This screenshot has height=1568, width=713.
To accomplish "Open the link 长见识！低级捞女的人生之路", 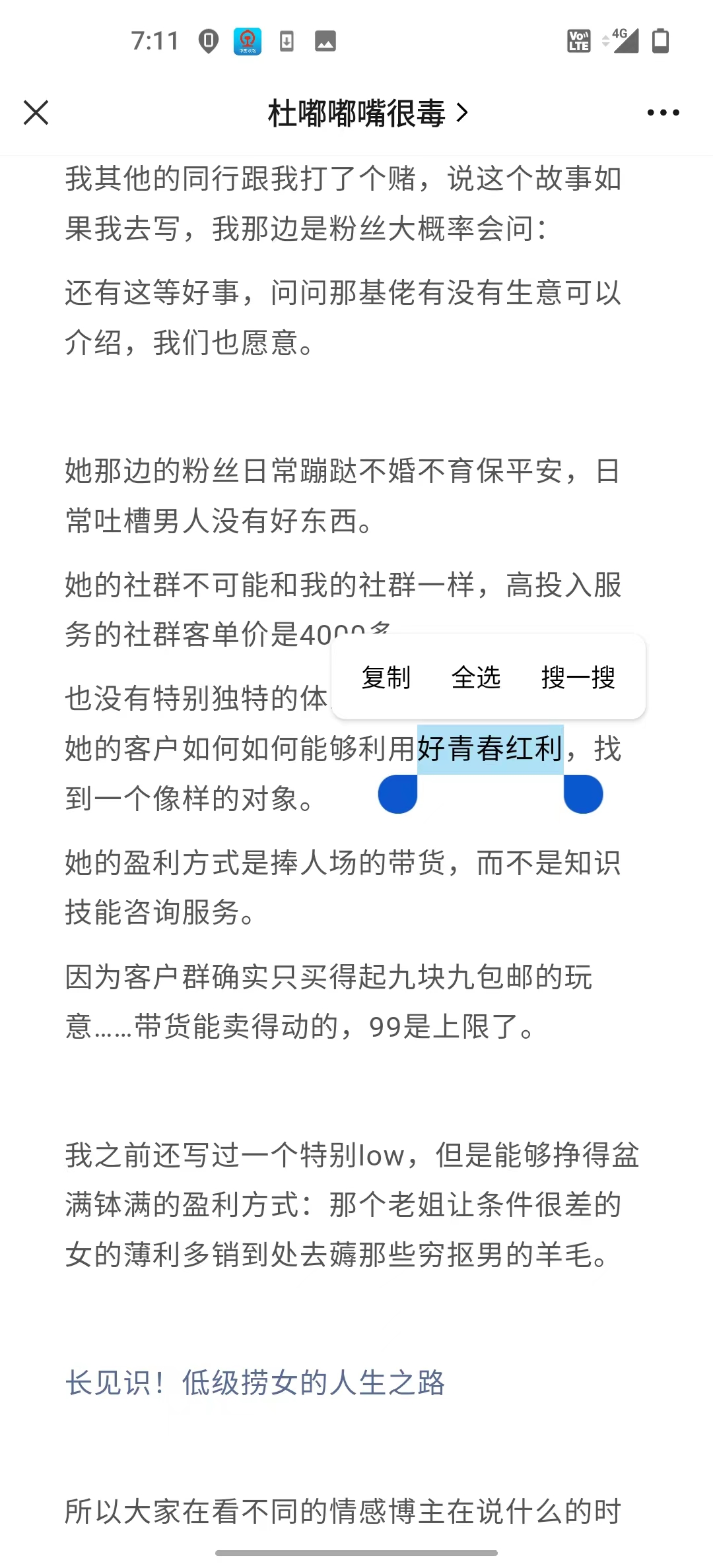I will 255,1383.
